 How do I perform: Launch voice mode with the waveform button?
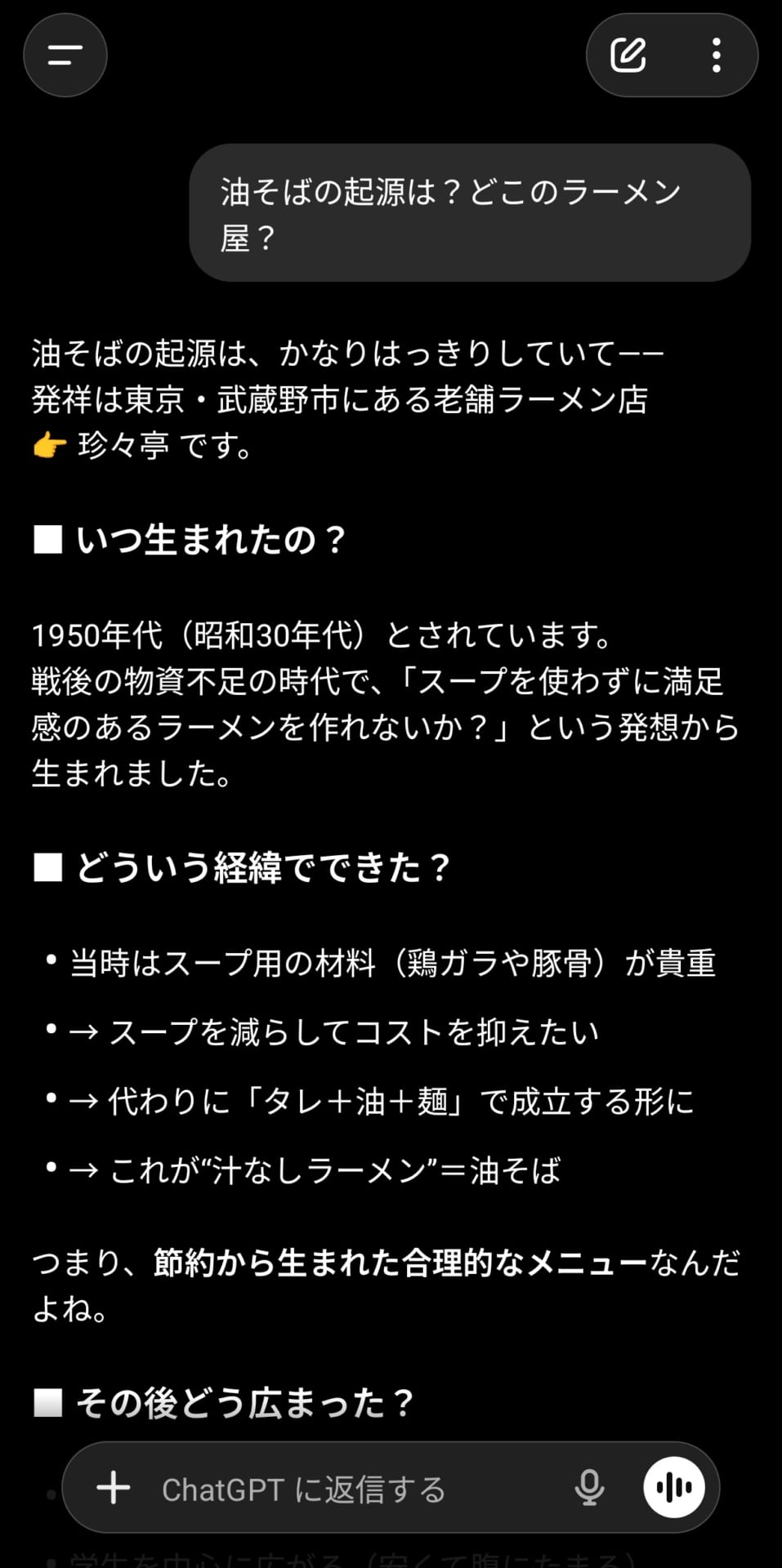click(x=673, y=1487)
